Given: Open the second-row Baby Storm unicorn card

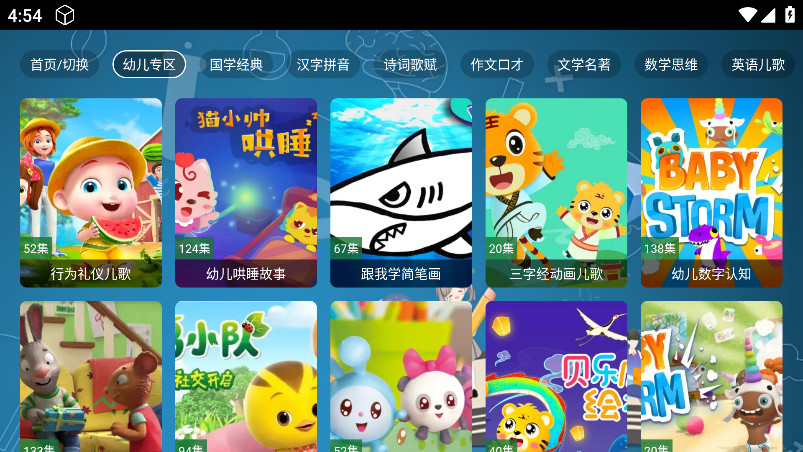Looking at the screenshot, I should click(711, 377).
